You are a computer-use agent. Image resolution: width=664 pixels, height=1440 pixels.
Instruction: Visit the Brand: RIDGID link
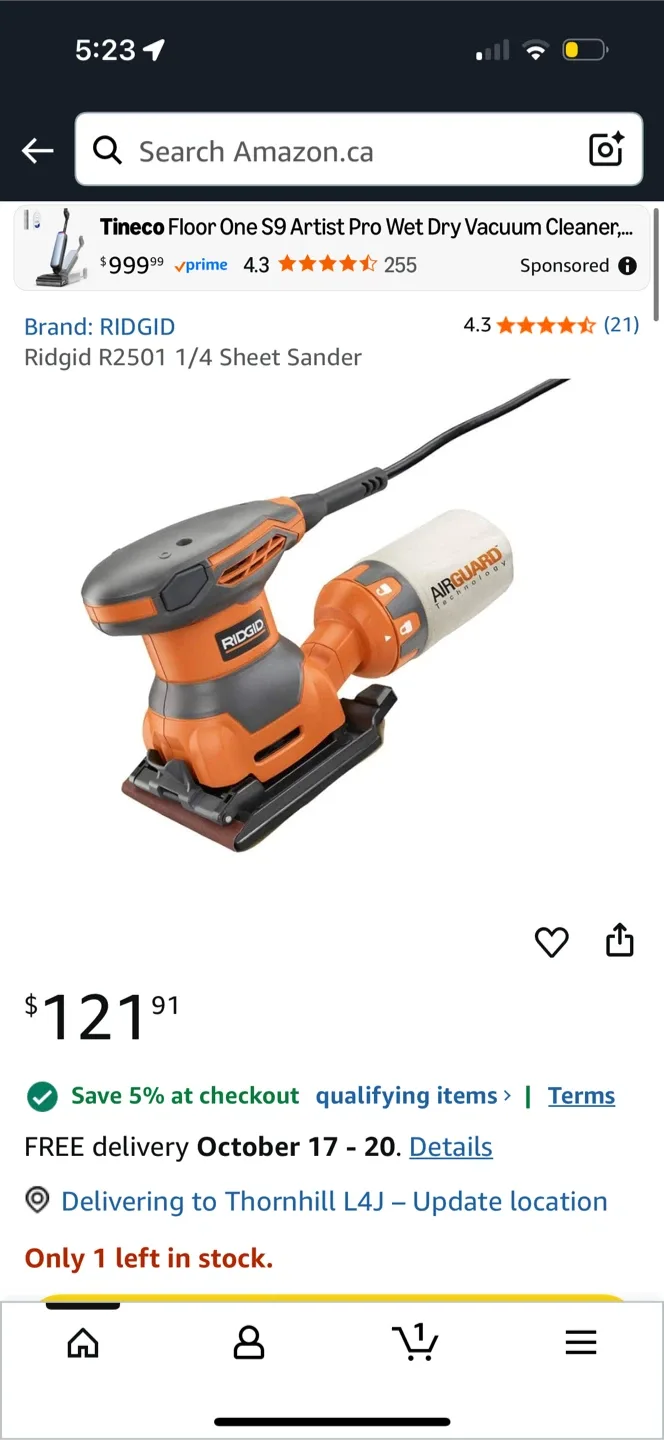pos(99,326)
